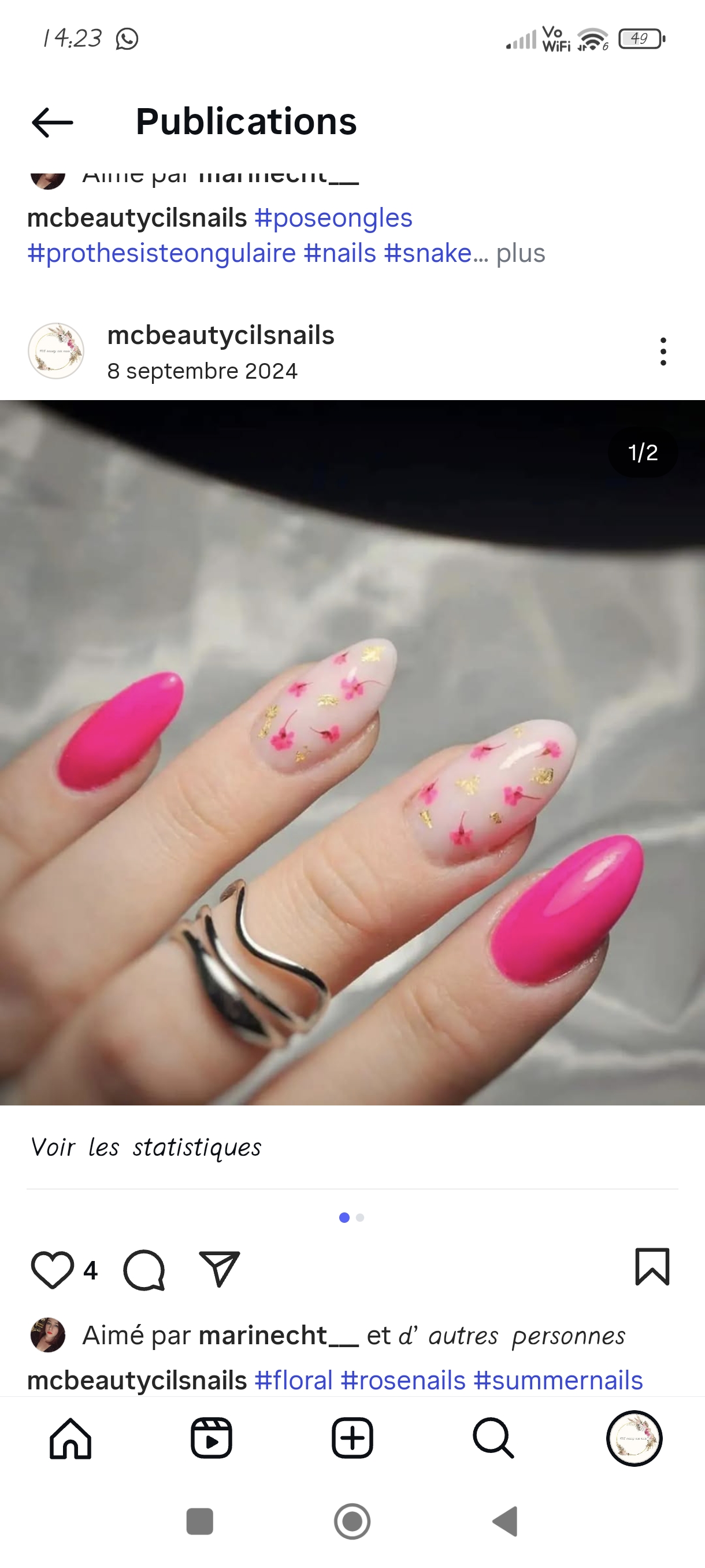Share the floral nails post via paper plane

[x=220, y=1269]
